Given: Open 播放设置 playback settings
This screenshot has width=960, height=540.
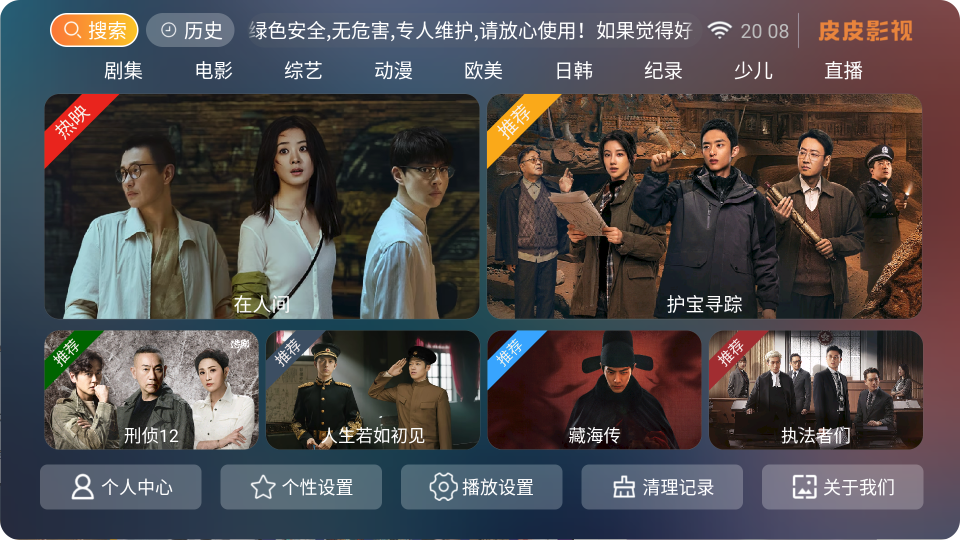Looking at the screenshot, I should click(x=482, y=487).
